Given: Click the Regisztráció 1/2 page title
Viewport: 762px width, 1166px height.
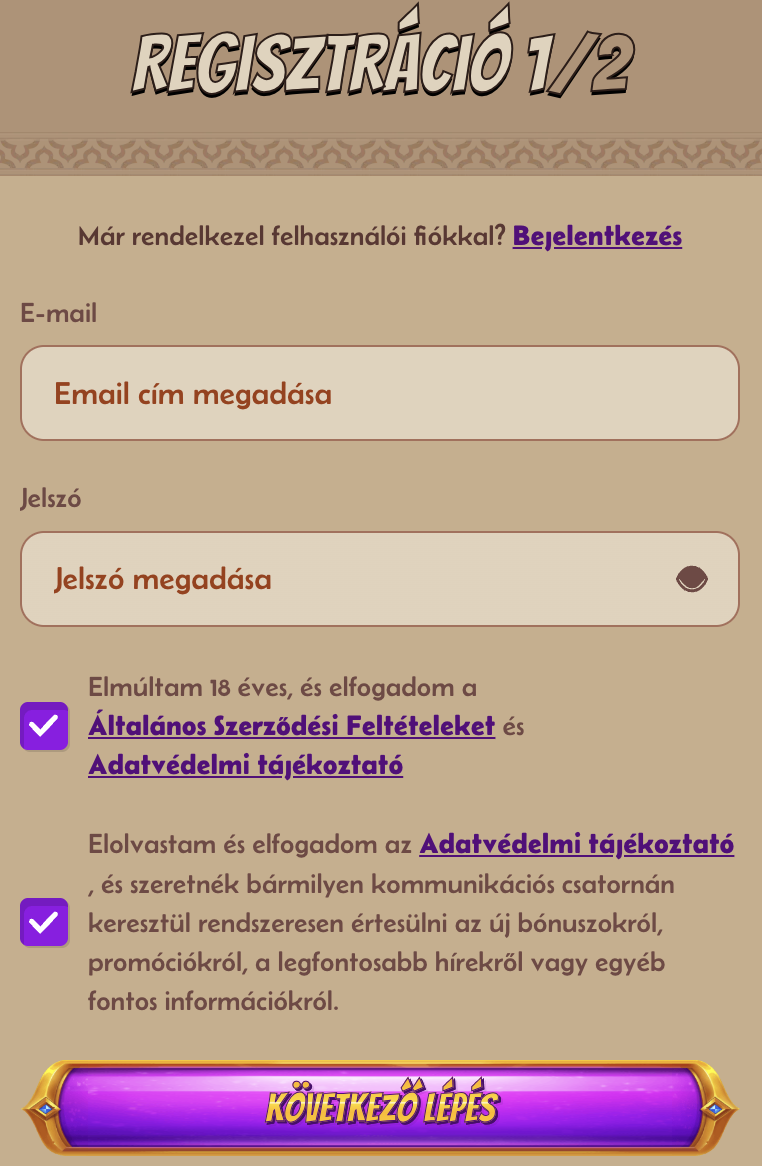Looking at the screenshot, I should pyautogui.click(x=380, y=62).
